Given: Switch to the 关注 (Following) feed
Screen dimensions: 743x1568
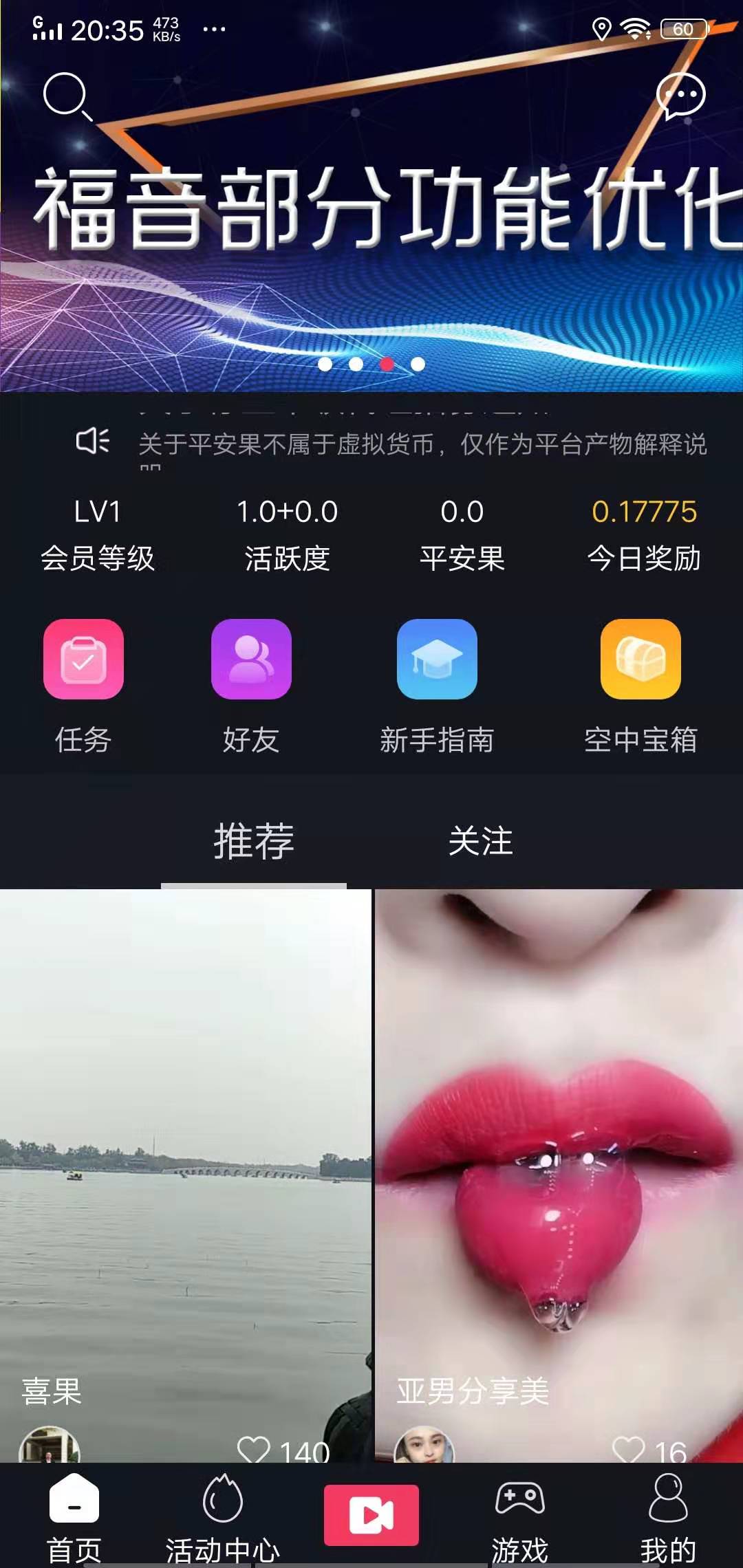Looking at the screenshot, I should [x=480, y=840].
